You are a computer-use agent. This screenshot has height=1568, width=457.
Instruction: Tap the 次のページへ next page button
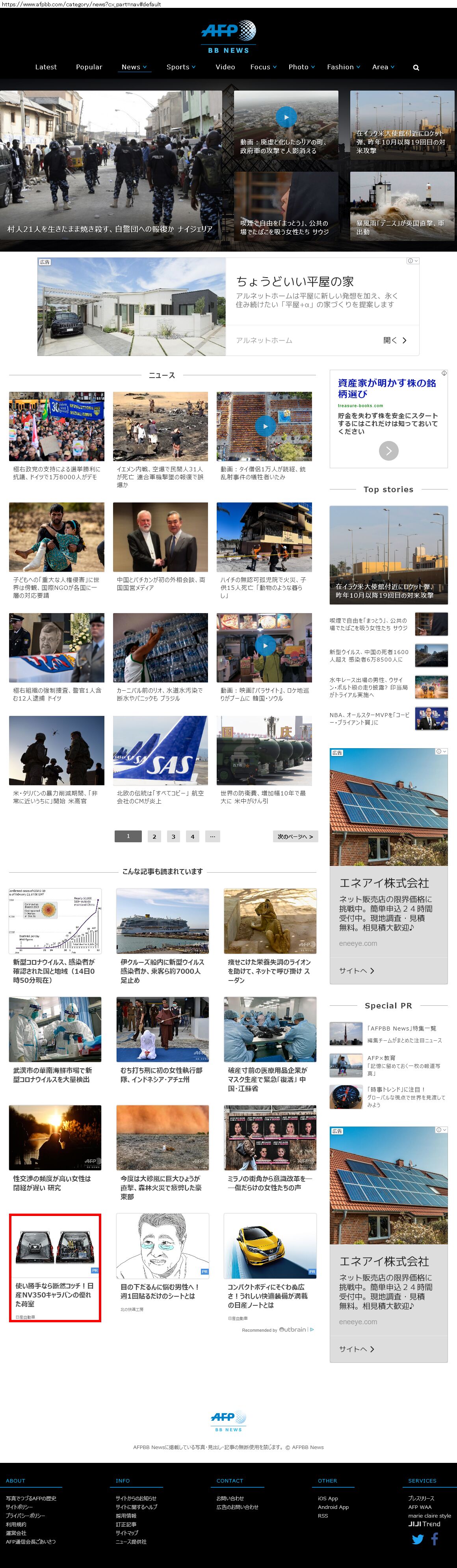pos(295,836)
